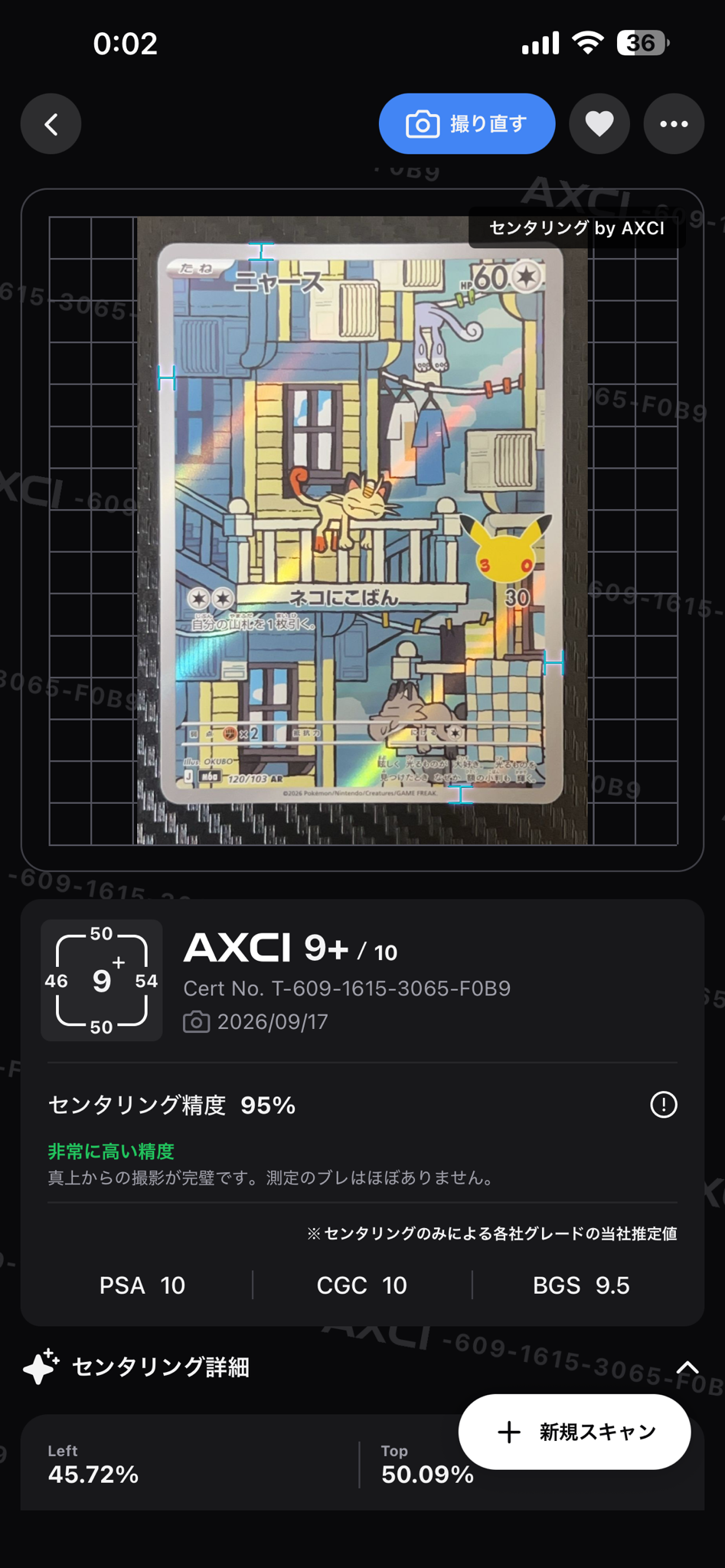
Task: Show centering accuracy info icon
Action: [664, 1105]
